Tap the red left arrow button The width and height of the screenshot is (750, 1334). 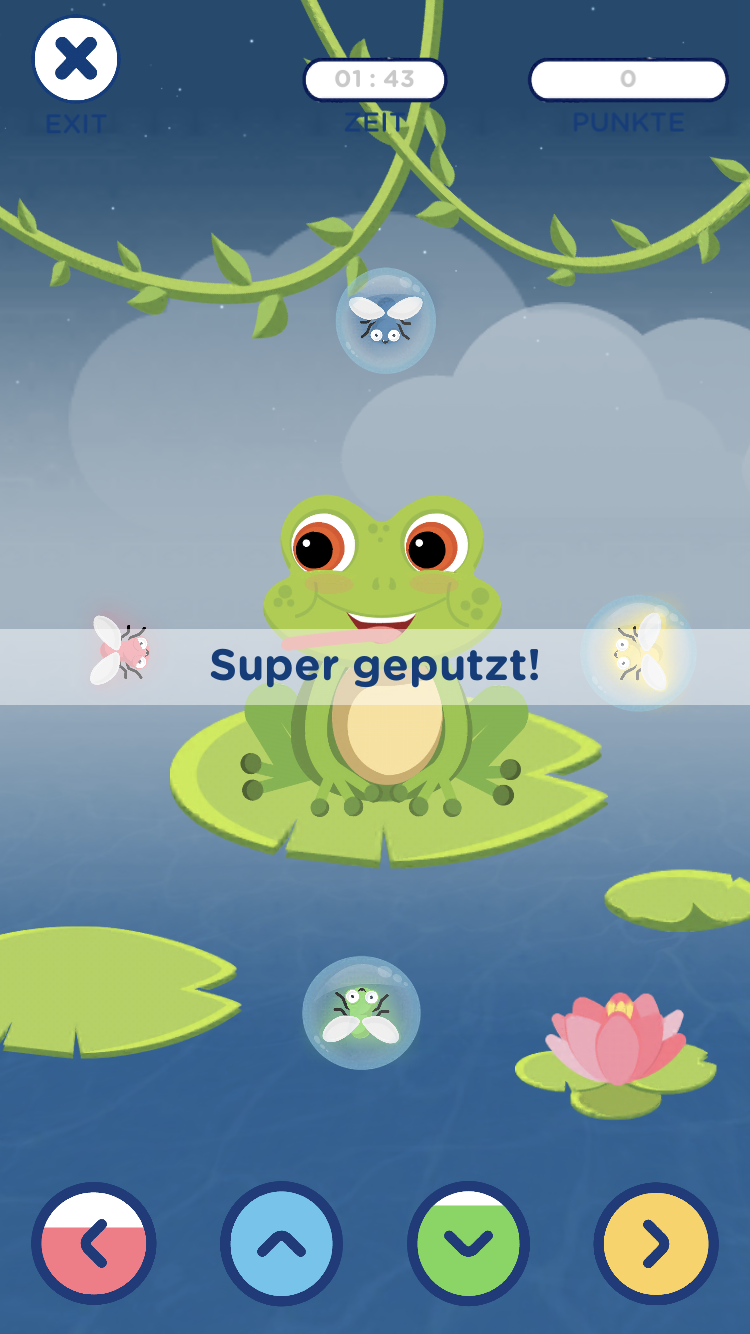[x=94, y=1244]
